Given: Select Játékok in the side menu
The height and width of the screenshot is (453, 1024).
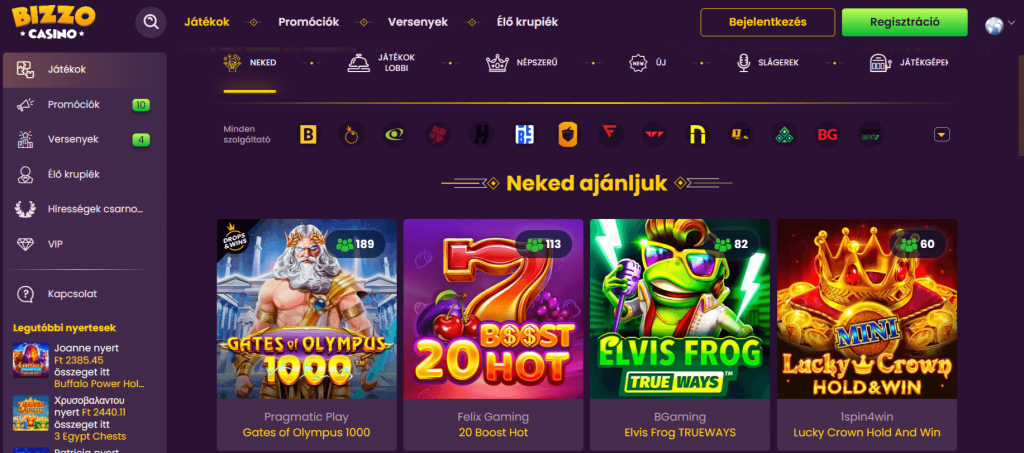Looking at the screenshot, I should (66, 70).
